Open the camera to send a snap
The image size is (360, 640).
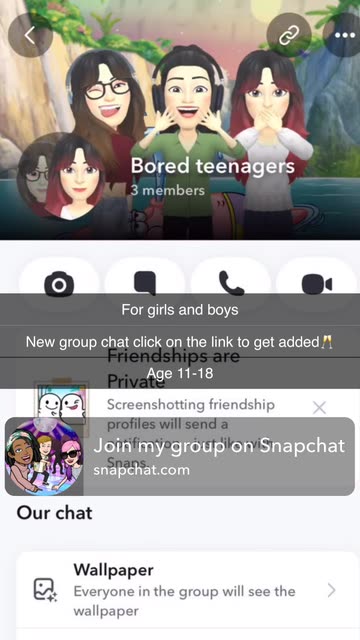pyautogui.click(x=59, y=283)
